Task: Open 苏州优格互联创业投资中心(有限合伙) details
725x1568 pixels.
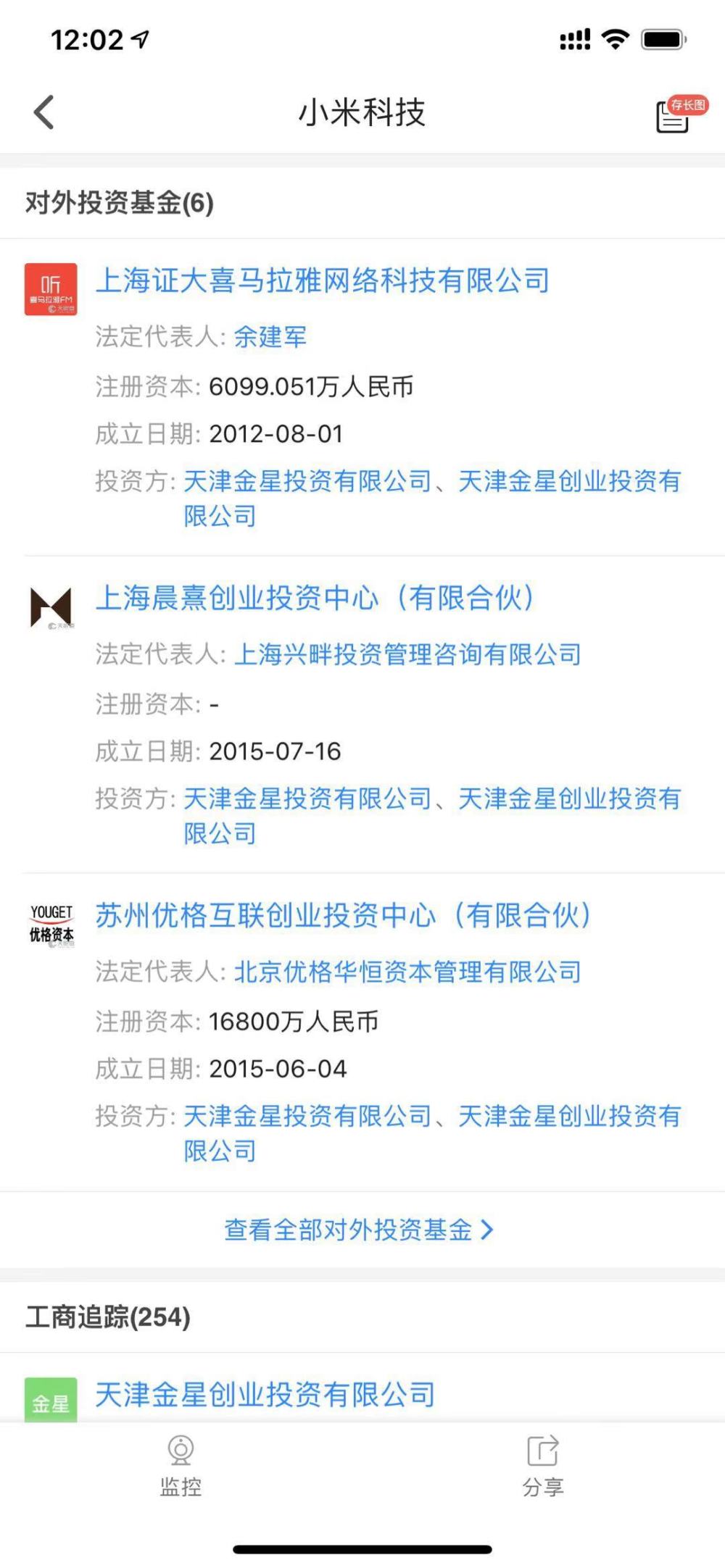Action: (x=344, y=915)
